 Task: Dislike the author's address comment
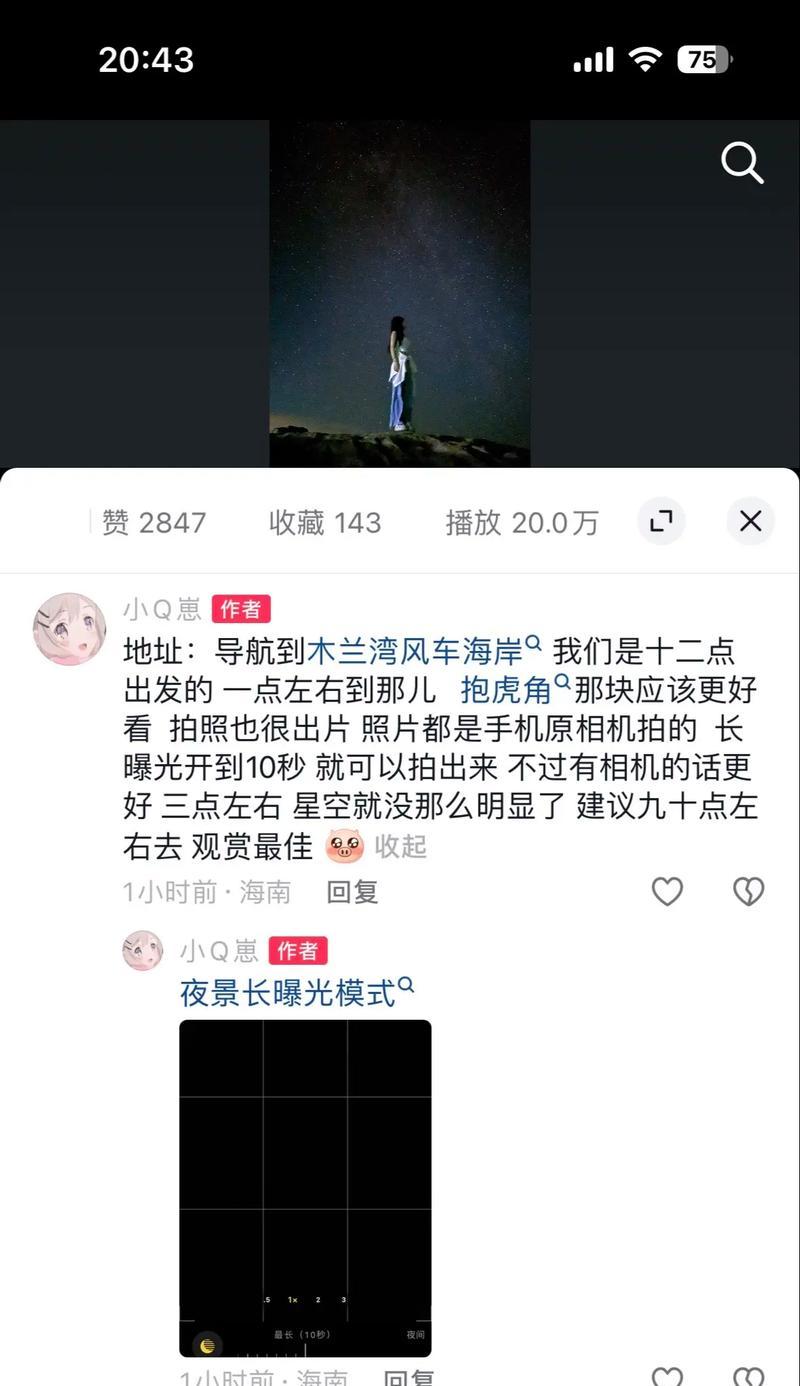pos(748,891)
